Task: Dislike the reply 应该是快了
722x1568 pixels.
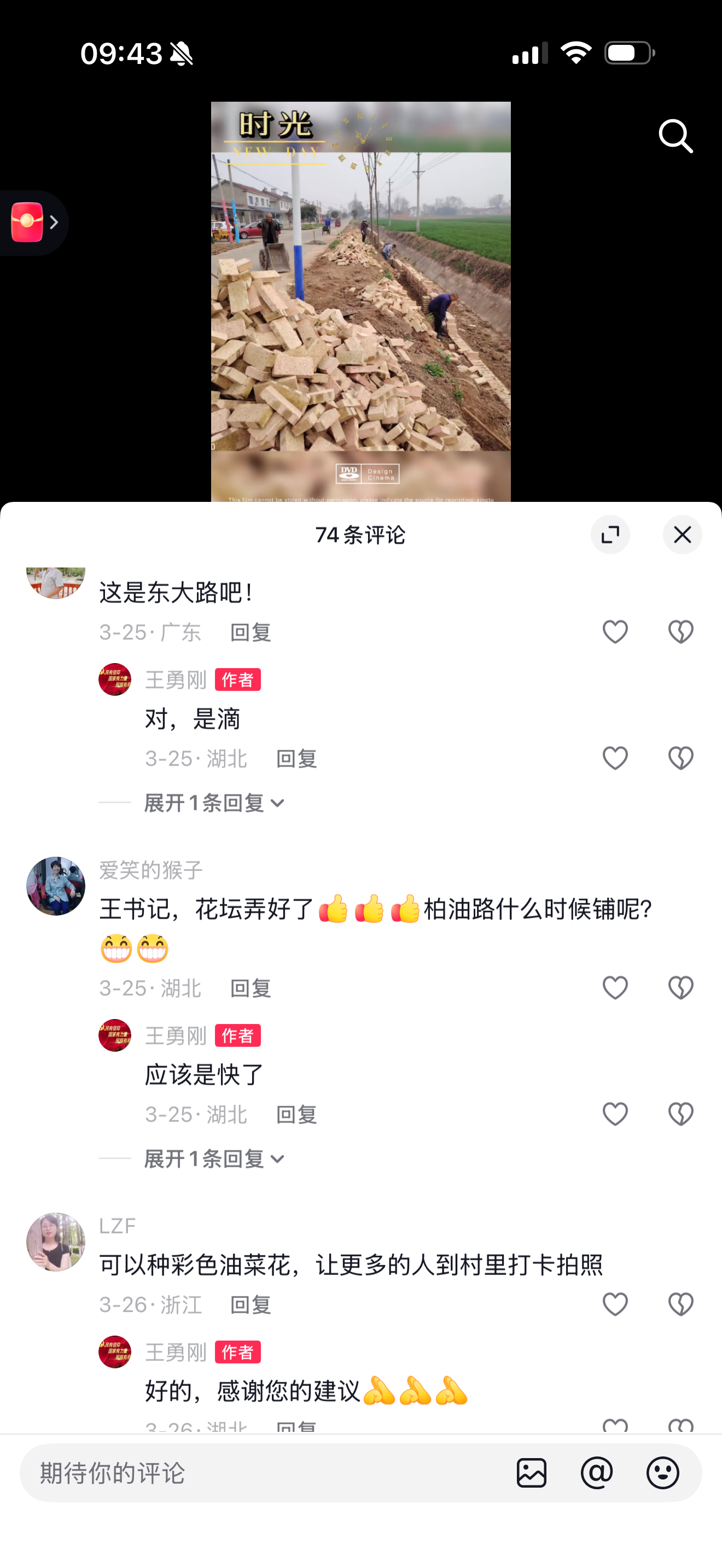Action: (x=680, y=1113)
